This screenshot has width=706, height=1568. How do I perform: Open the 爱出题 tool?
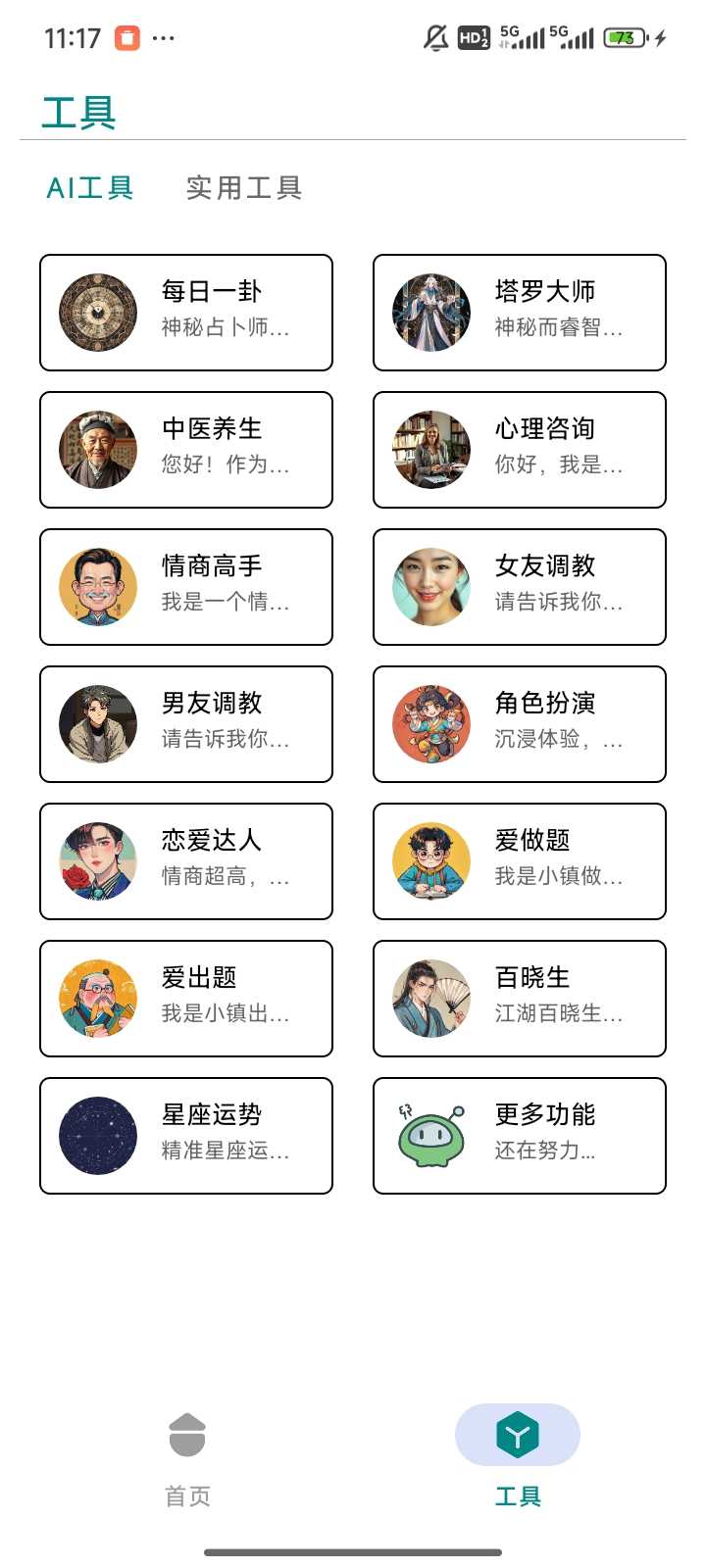[x=186, y=999]
